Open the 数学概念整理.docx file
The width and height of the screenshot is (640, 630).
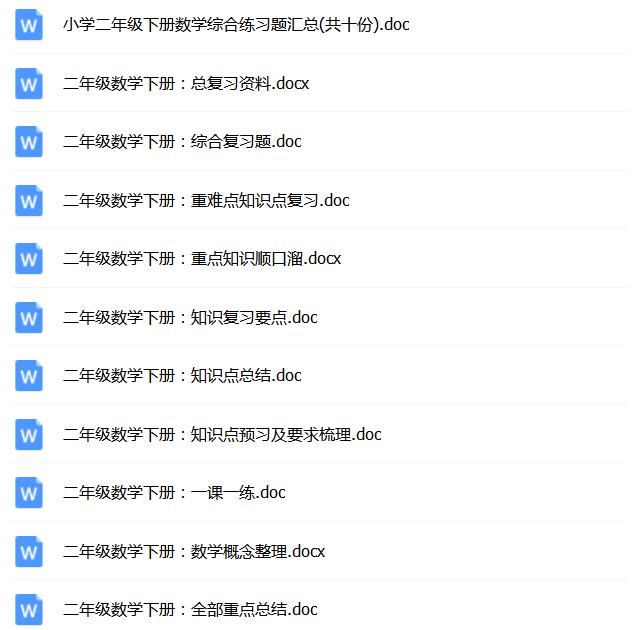(x=194, y=552)
